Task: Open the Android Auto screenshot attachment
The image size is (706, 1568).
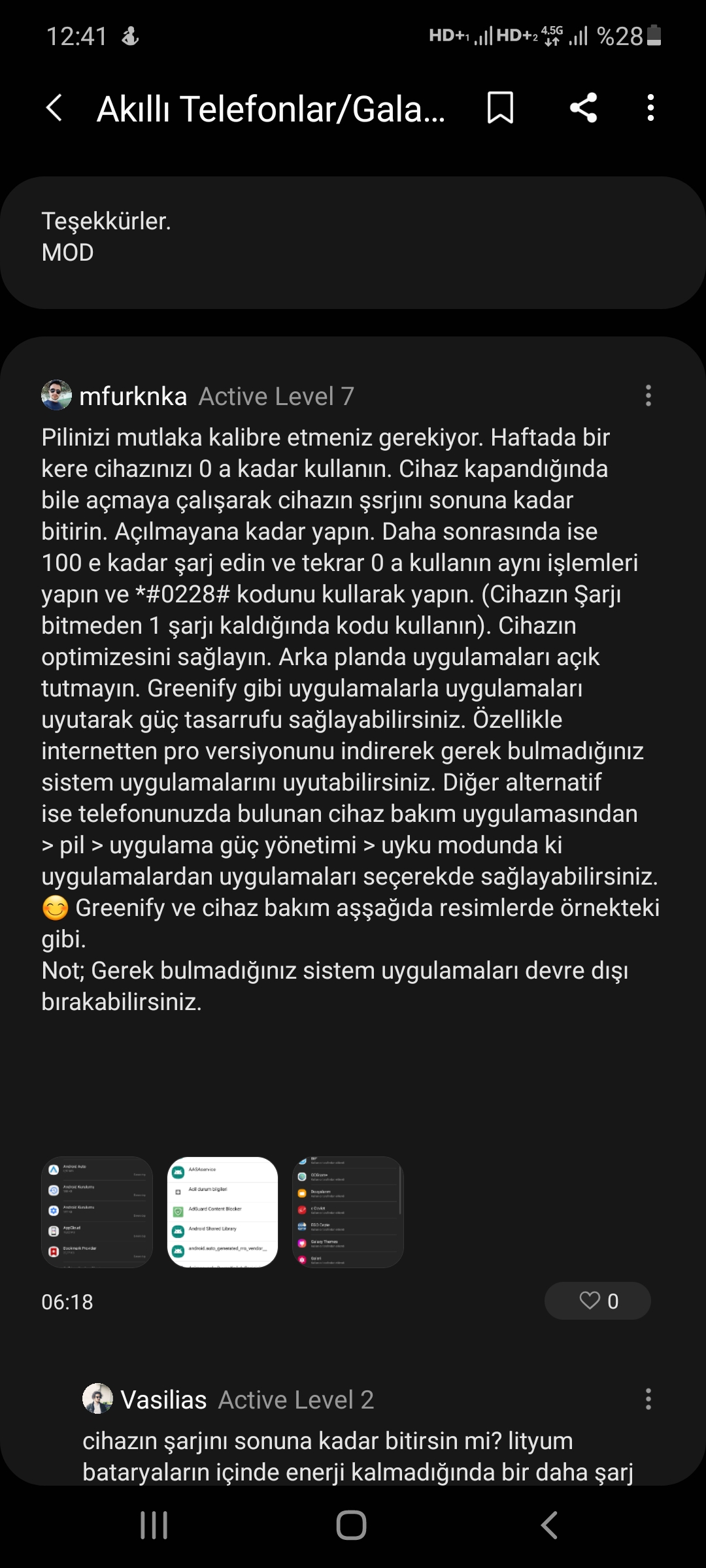Action: tap(97, 1212)
